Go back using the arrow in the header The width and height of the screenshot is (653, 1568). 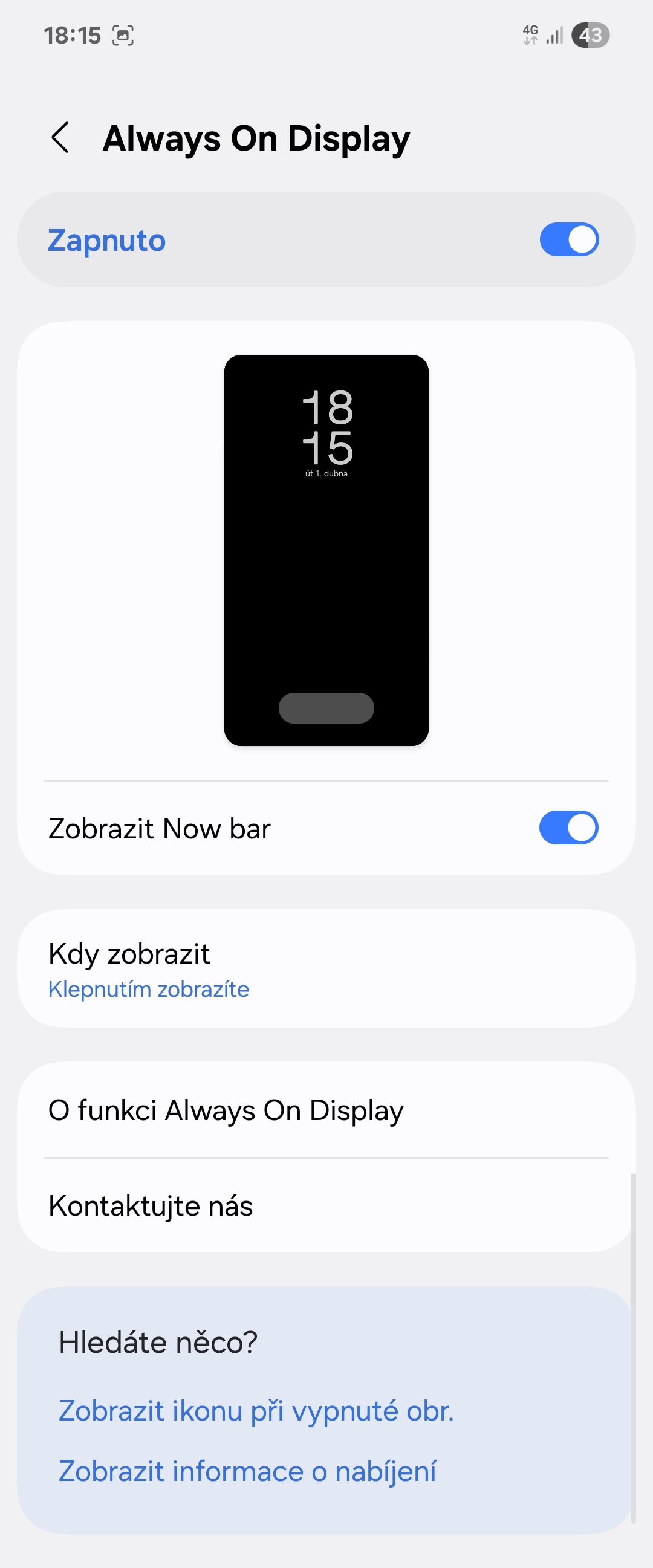(61, 138)
